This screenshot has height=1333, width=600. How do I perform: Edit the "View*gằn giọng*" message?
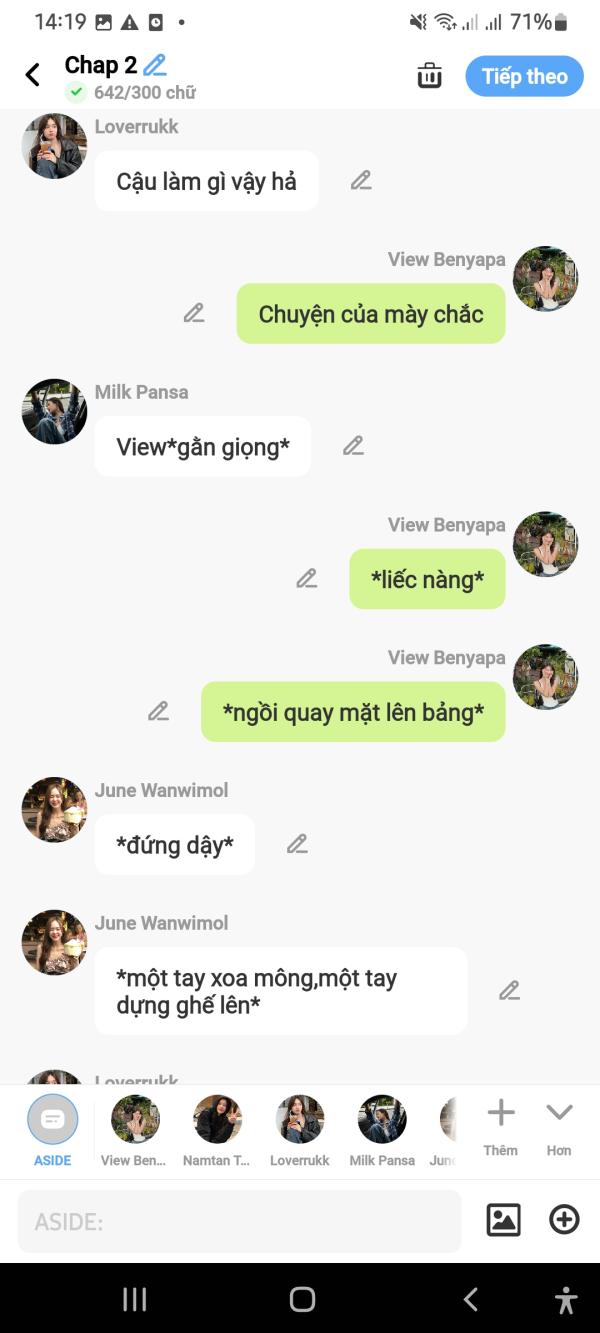pos(353,446)
